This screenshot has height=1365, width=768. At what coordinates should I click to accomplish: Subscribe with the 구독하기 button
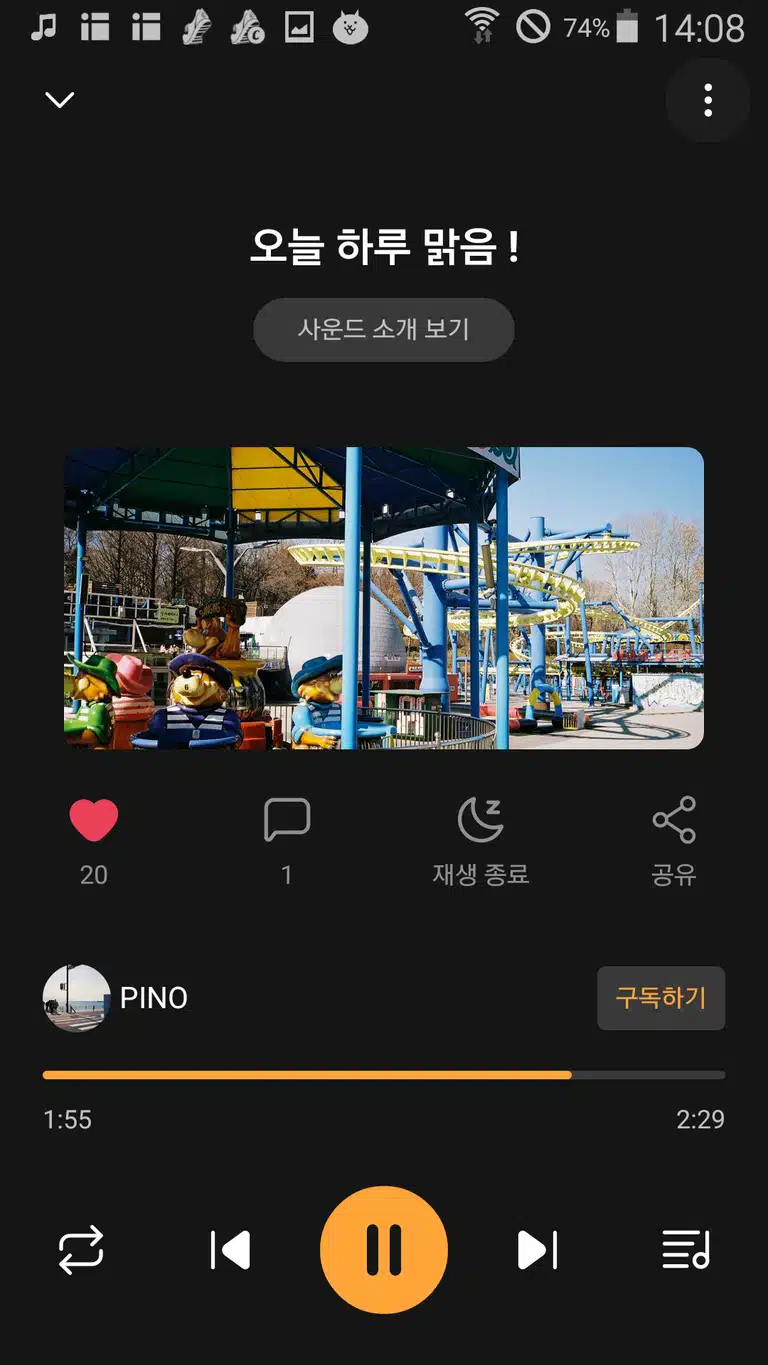point(661,998)
